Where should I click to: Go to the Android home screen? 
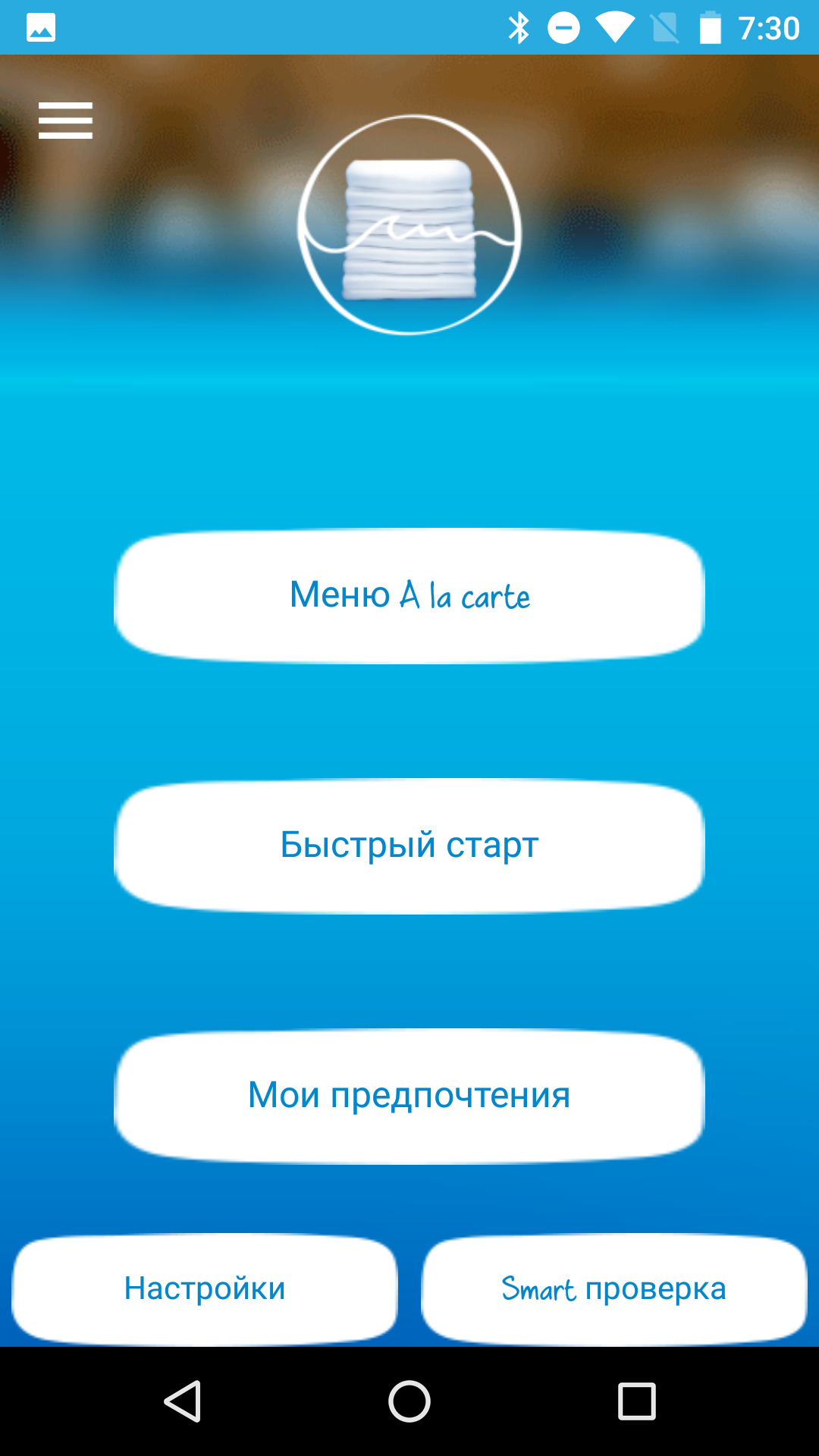409,1401
